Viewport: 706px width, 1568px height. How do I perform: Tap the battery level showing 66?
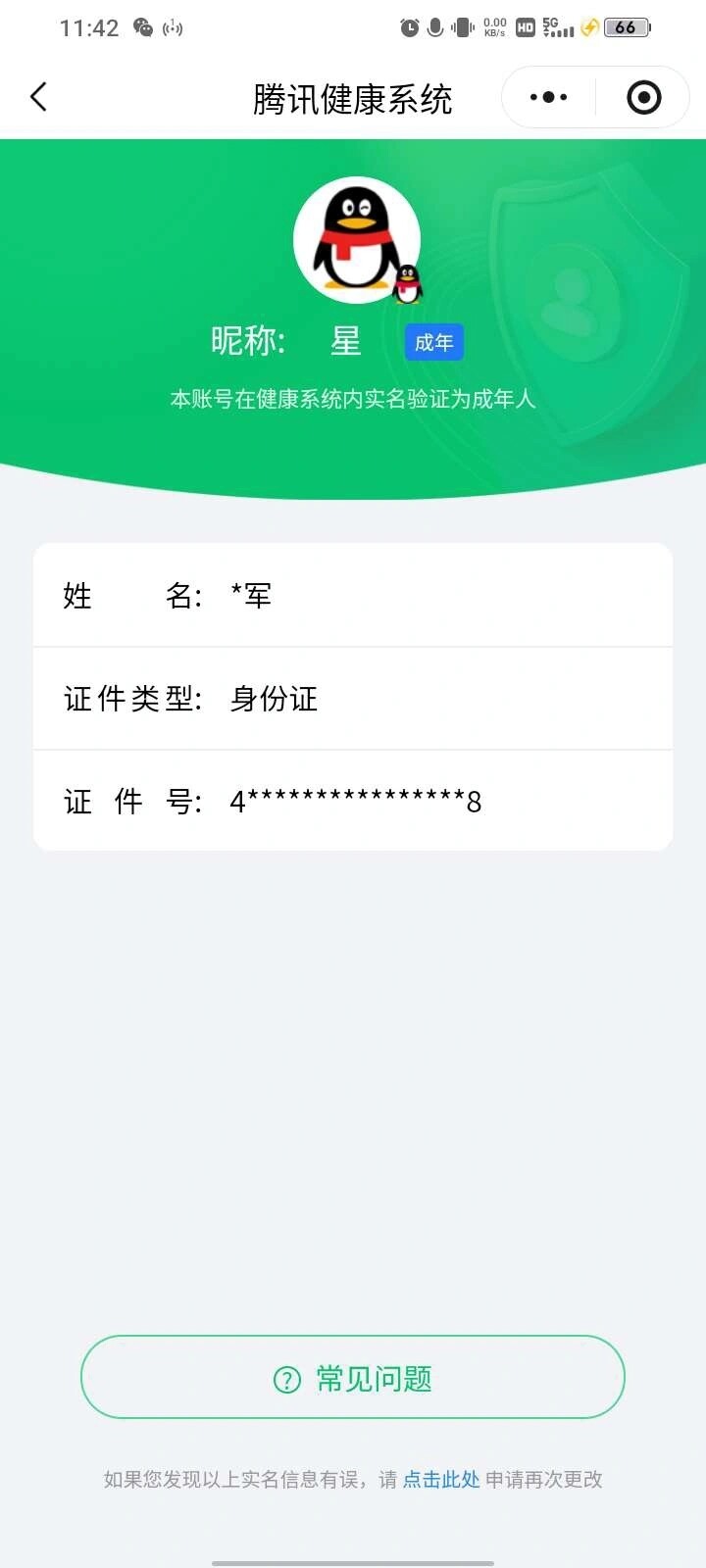624,27
